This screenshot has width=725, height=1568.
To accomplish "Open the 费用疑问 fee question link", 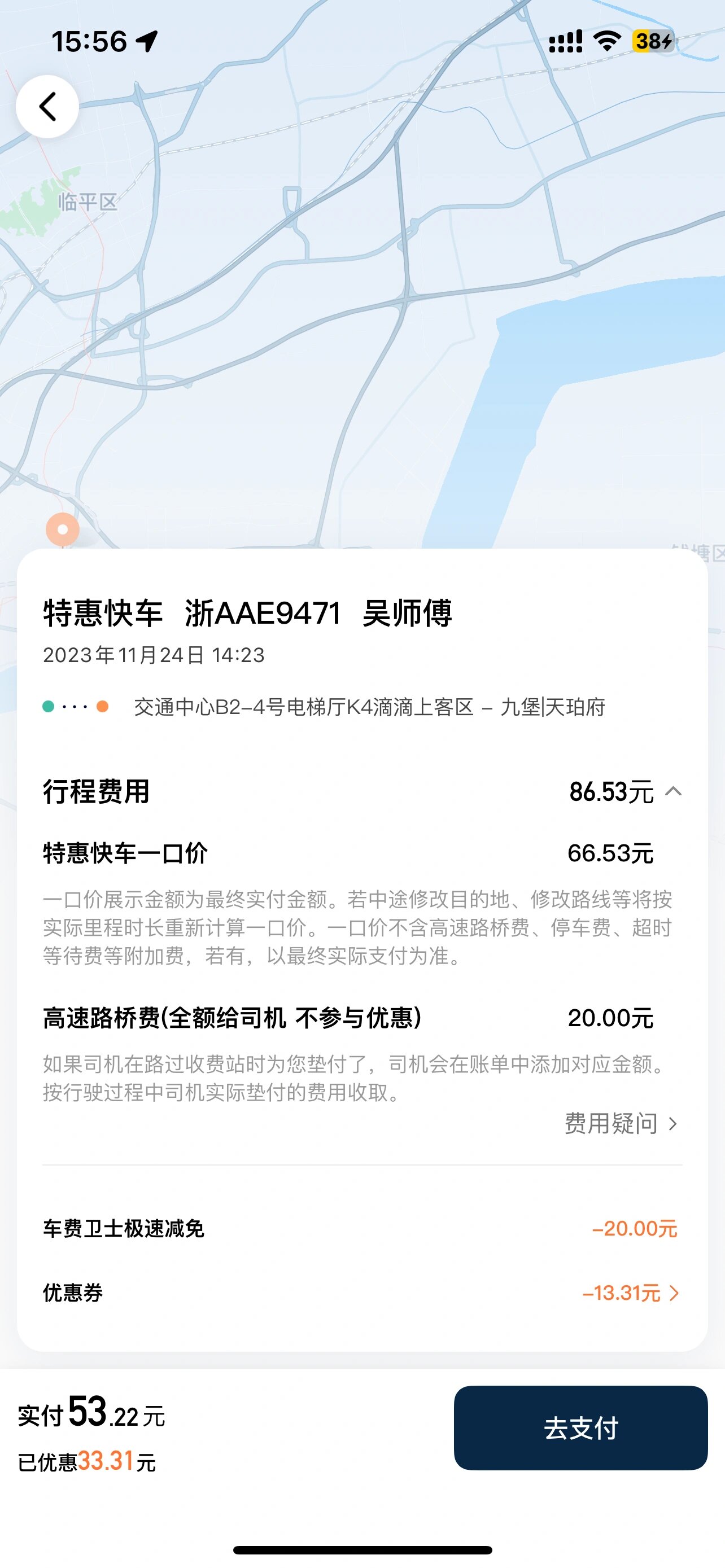I will [621, 1124].
